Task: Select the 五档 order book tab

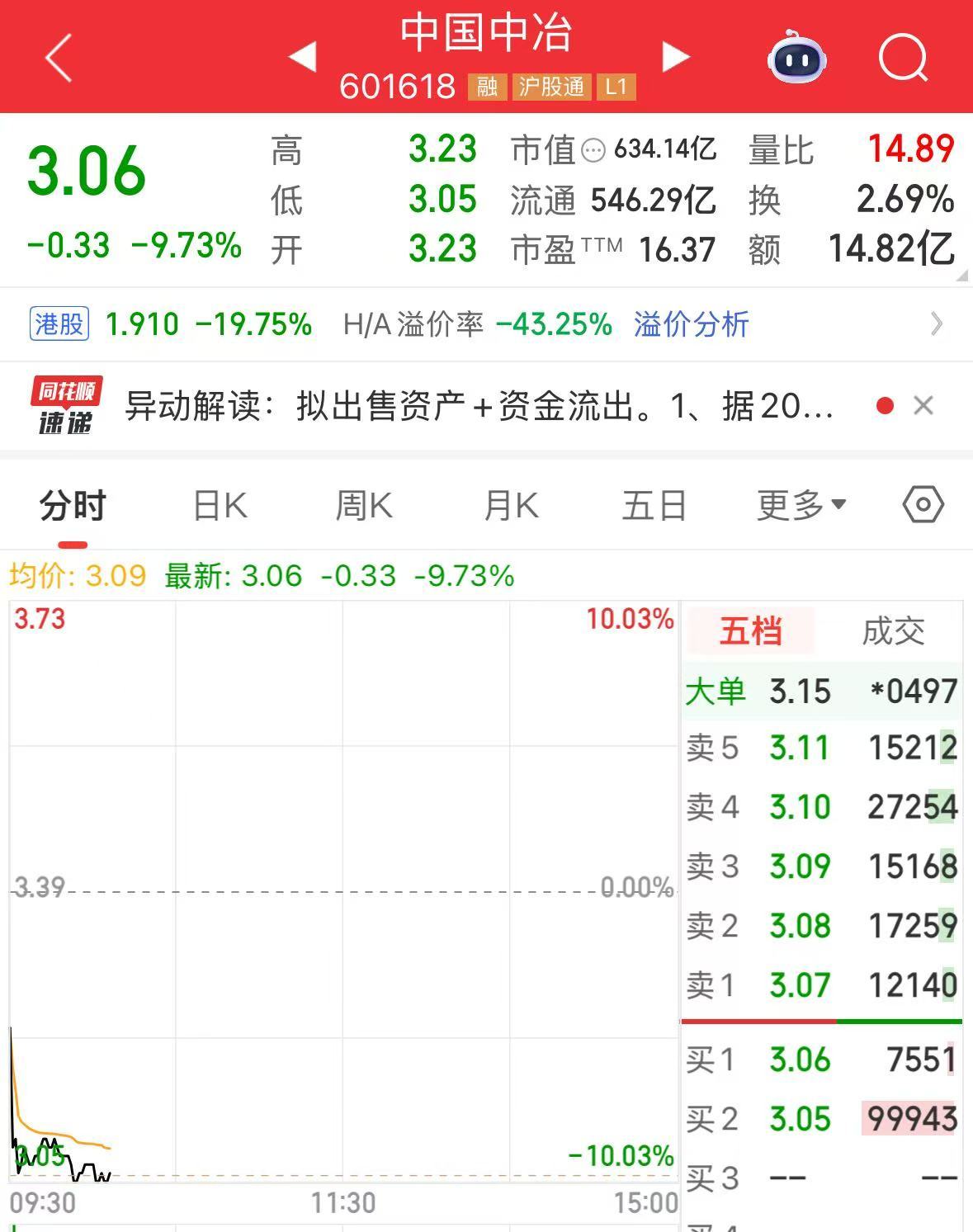Action: (750, 631)
